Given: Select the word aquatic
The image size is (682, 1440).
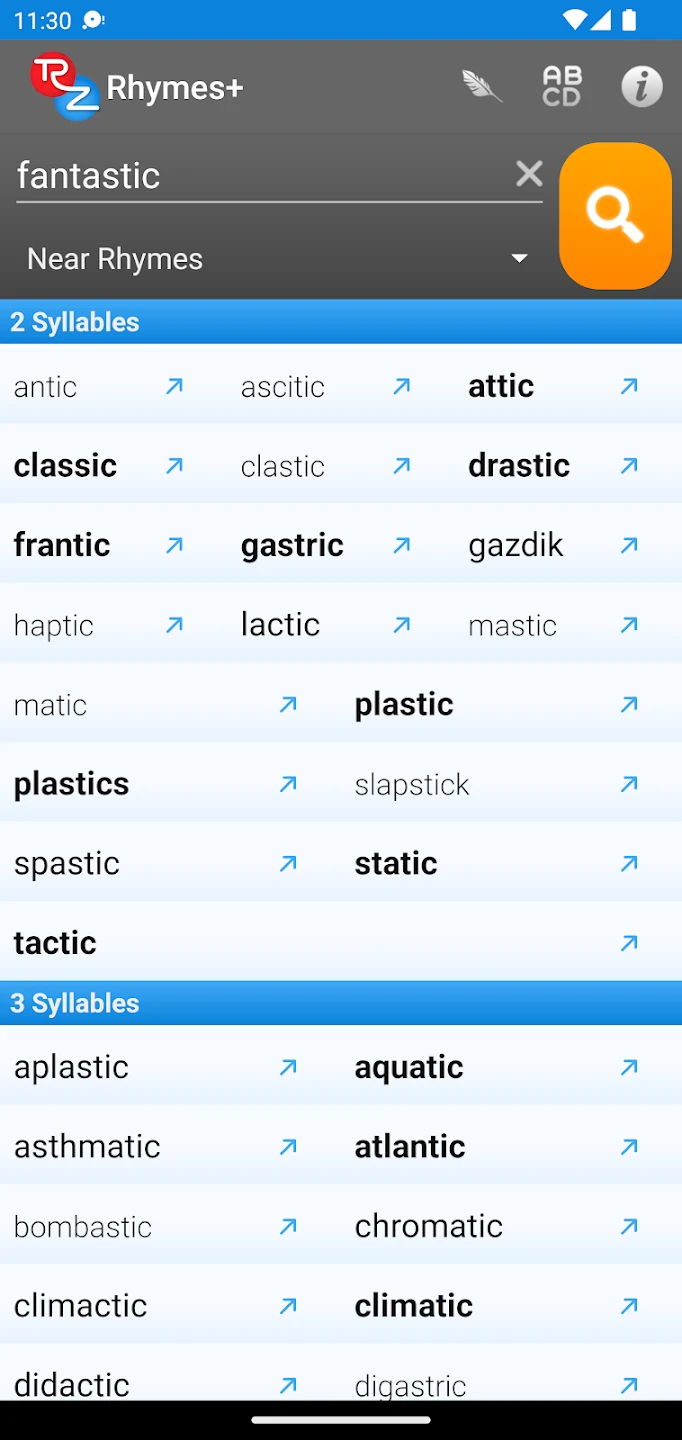Looking at the screenshot, I should [409, 1067].
